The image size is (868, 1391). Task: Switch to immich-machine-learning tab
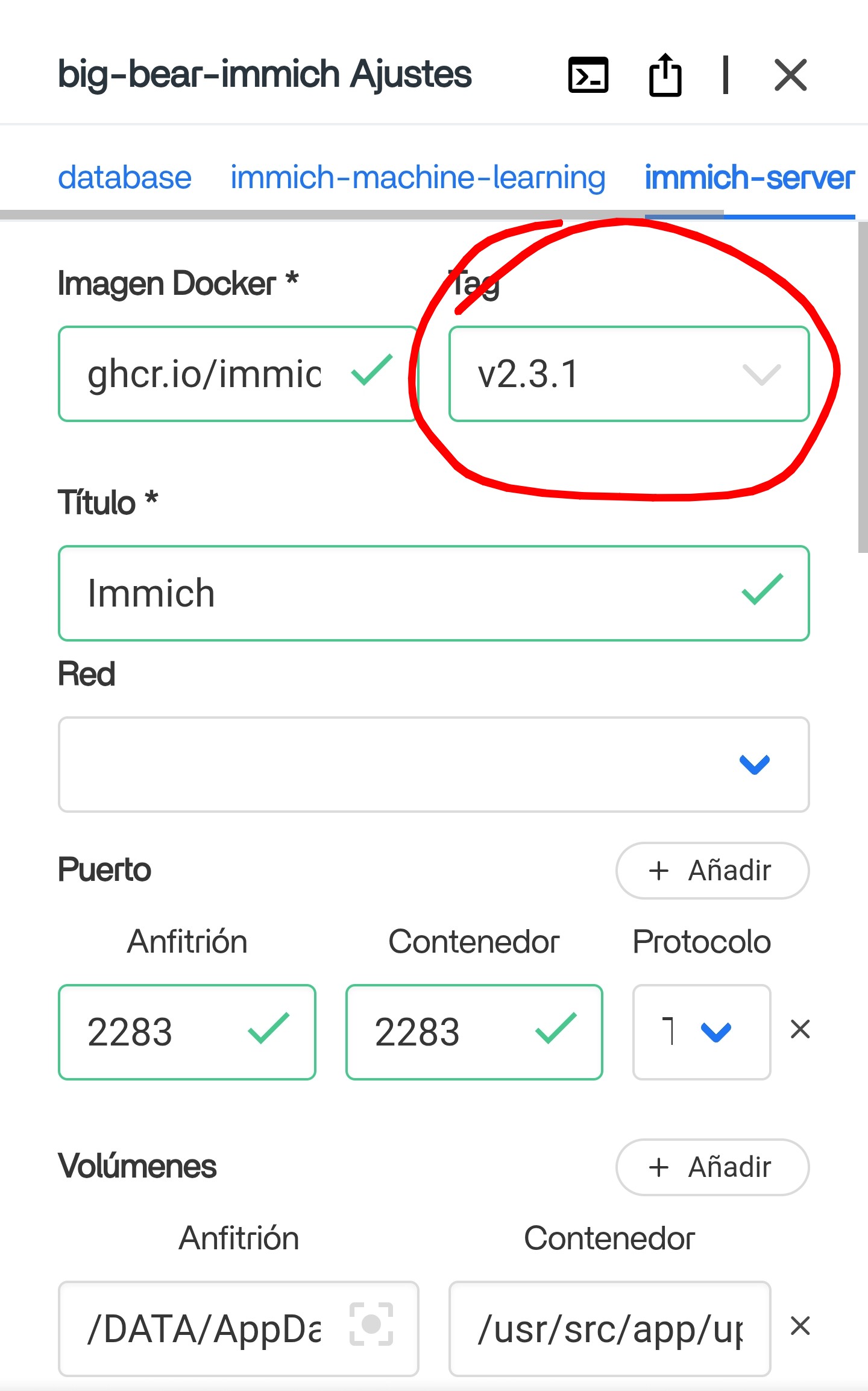tap(418, 177)
